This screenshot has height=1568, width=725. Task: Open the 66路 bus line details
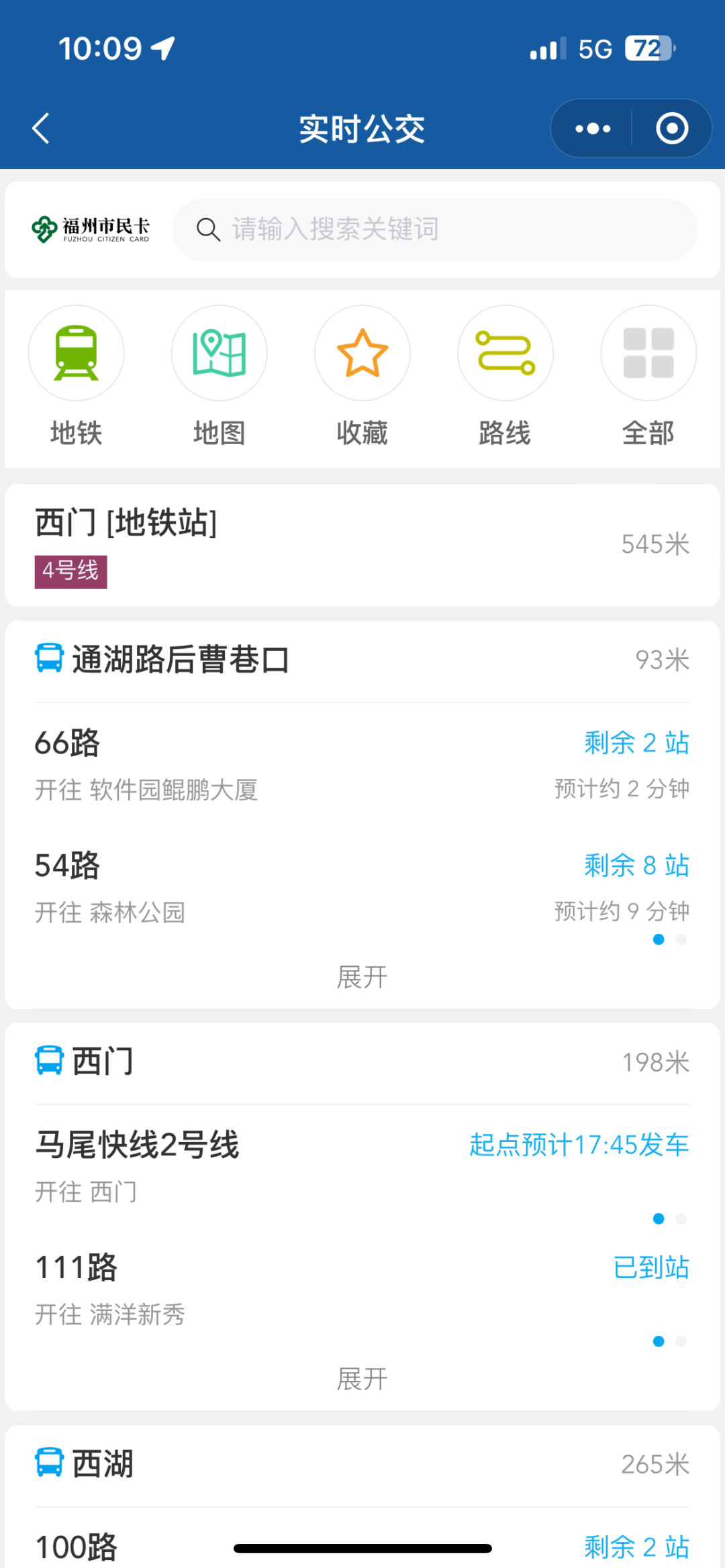362,765
